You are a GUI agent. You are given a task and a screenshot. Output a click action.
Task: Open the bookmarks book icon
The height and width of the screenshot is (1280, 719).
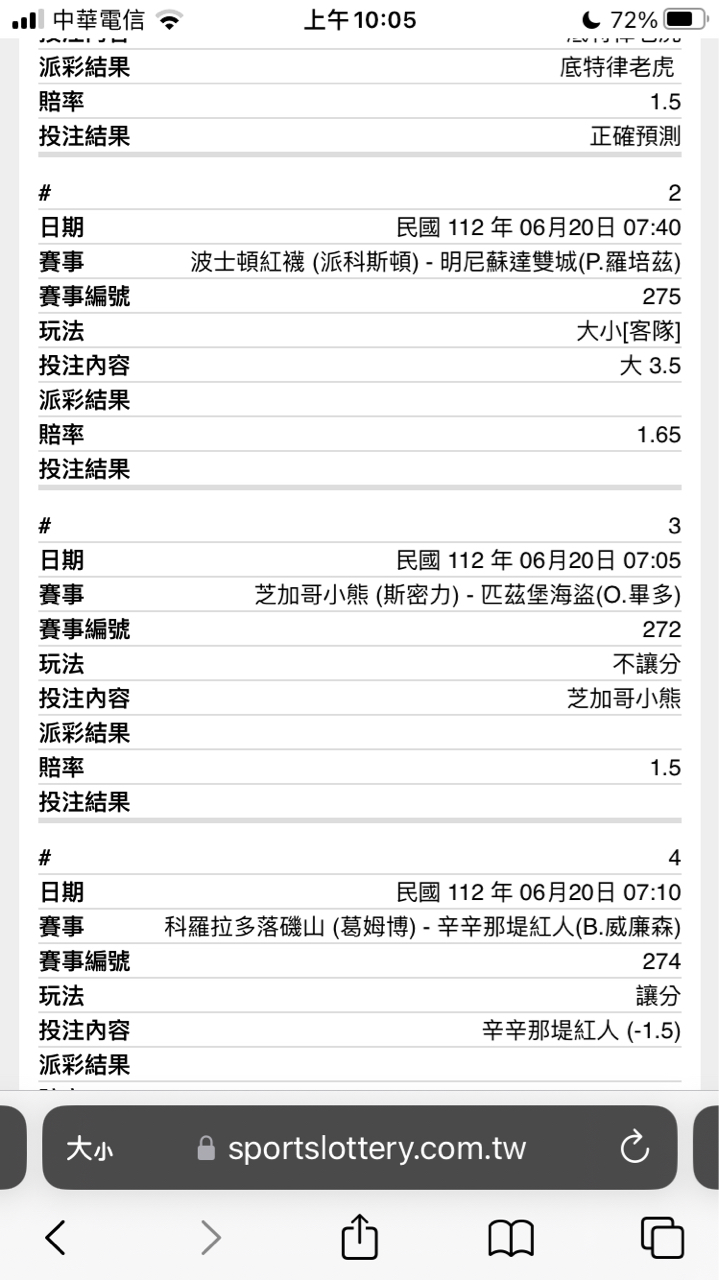click(510, 1239)
